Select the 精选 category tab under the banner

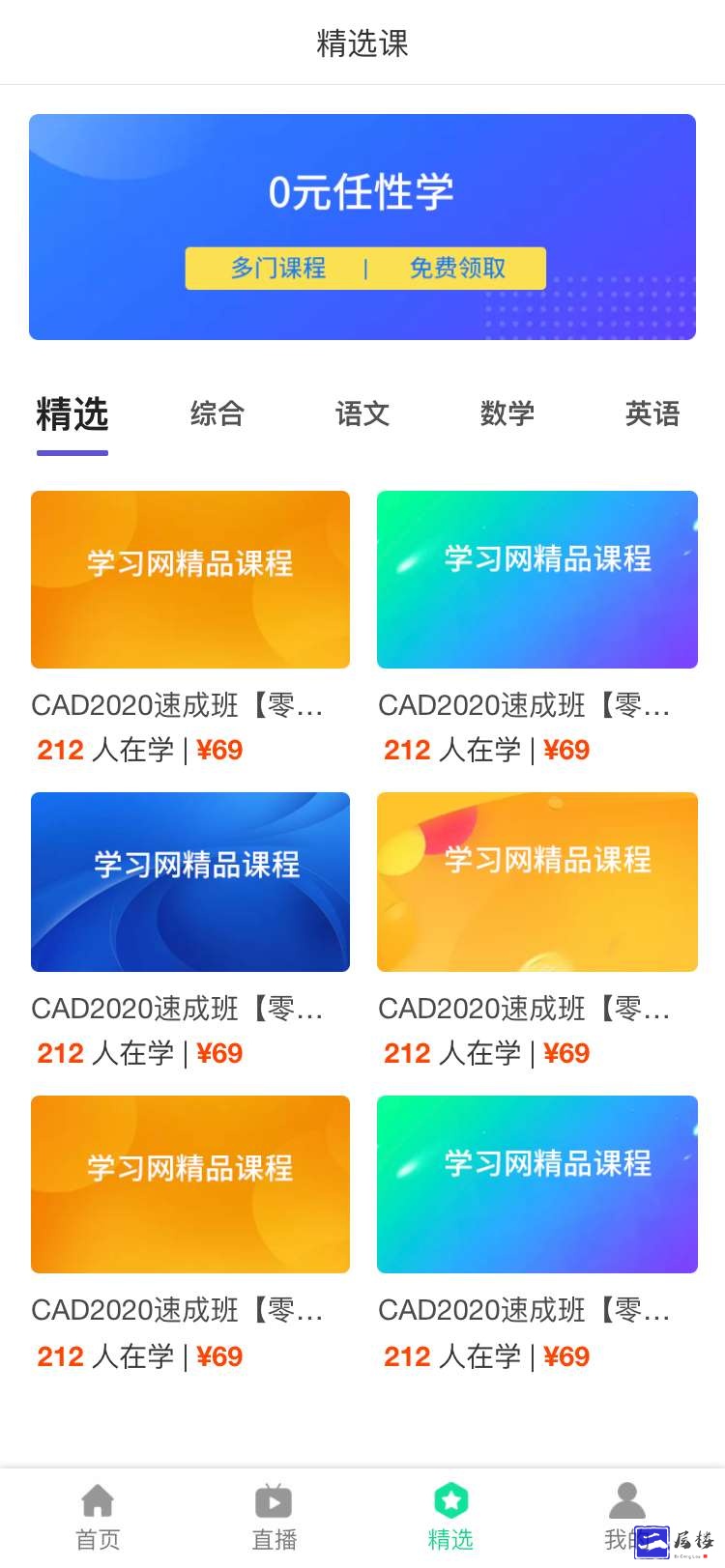coord(72,415)
